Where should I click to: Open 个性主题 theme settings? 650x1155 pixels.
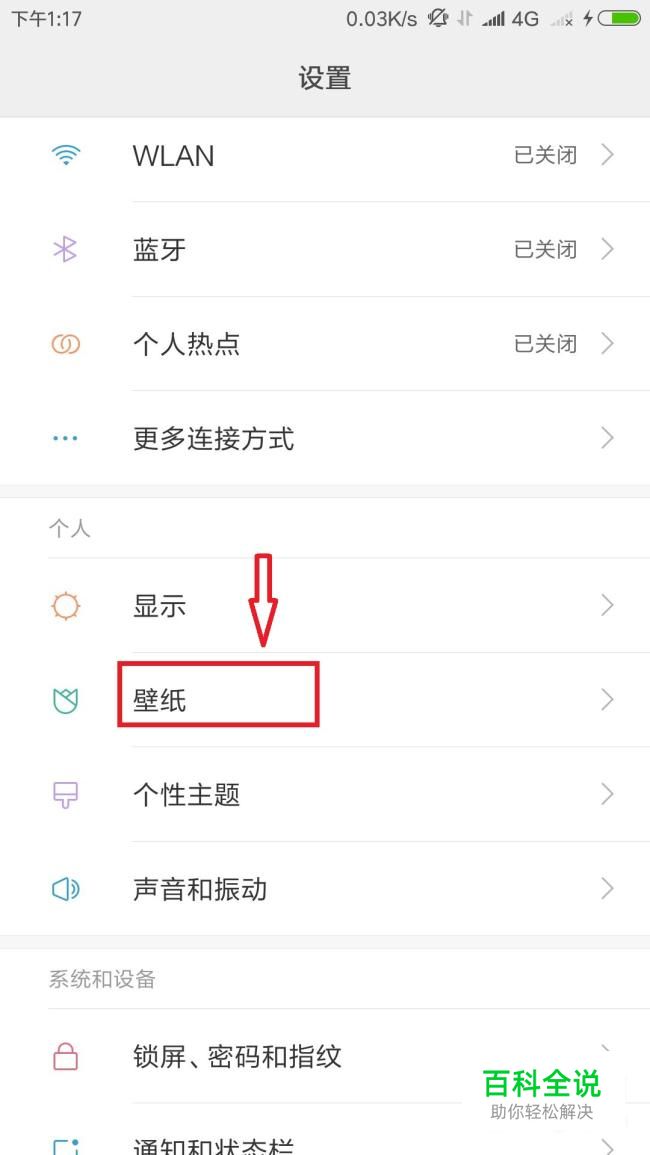325,794
